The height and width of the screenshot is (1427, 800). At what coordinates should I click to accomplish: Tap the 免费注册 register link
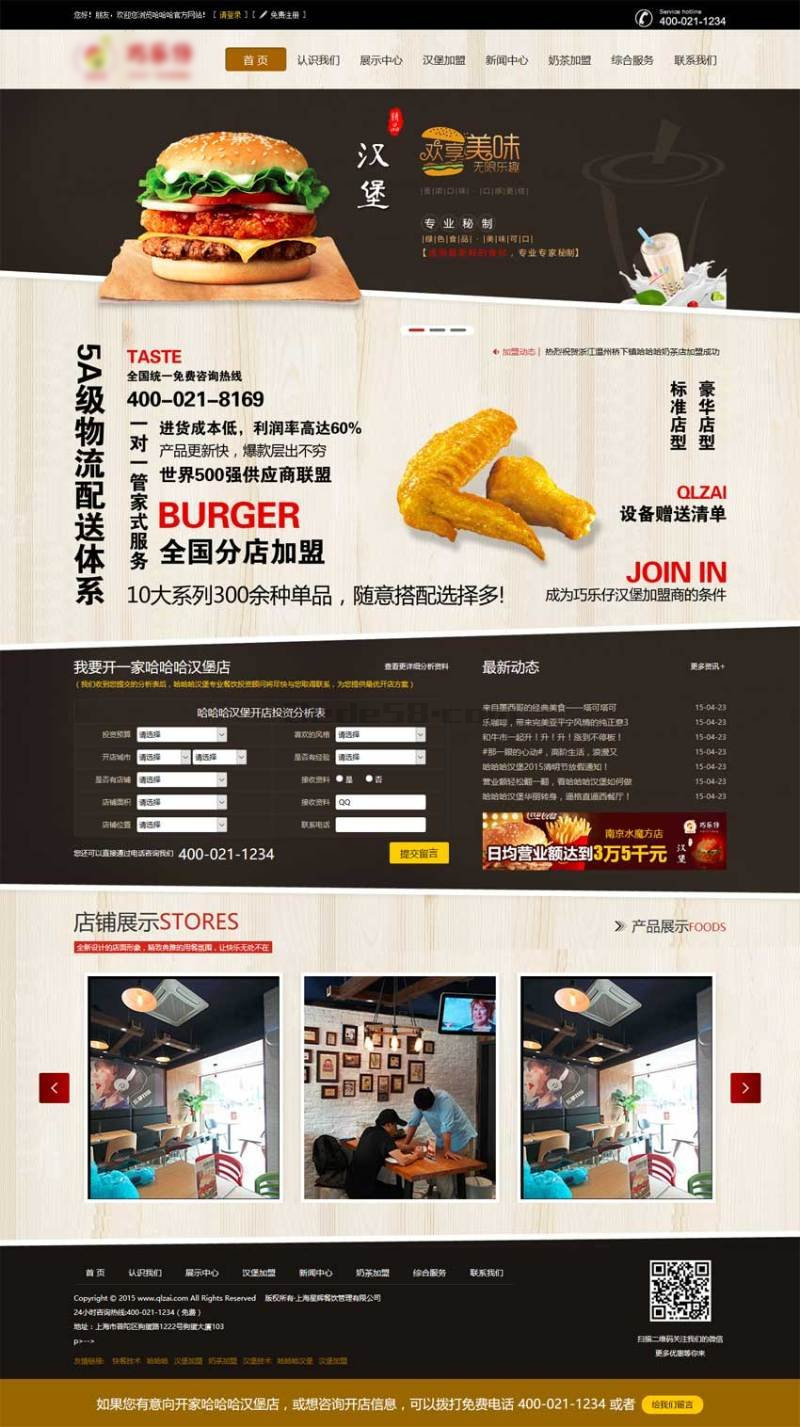[283, 15]
